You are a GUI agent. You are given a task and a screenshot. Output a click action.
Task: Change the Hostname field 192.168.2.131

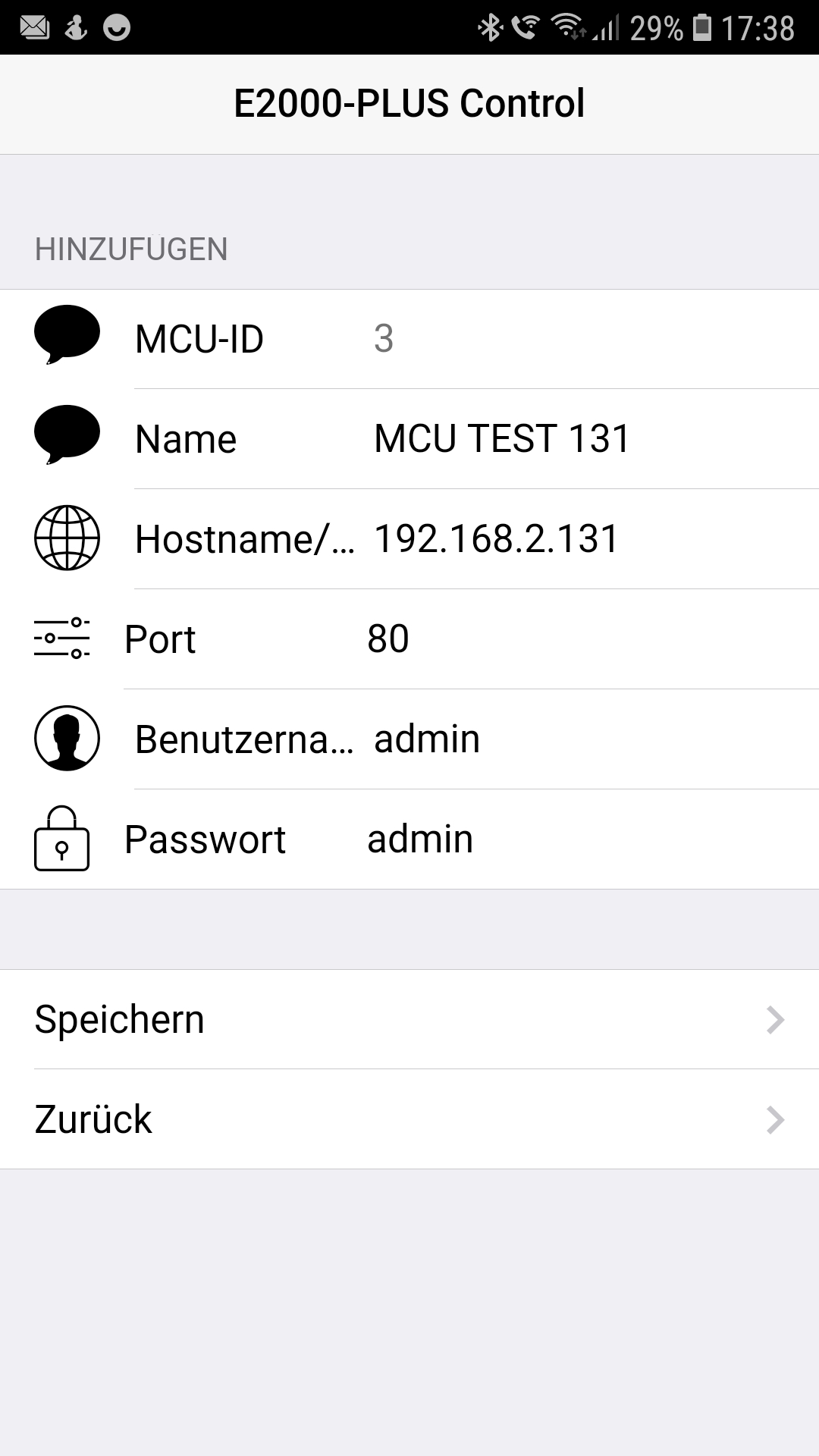click(x=576, y=538)
